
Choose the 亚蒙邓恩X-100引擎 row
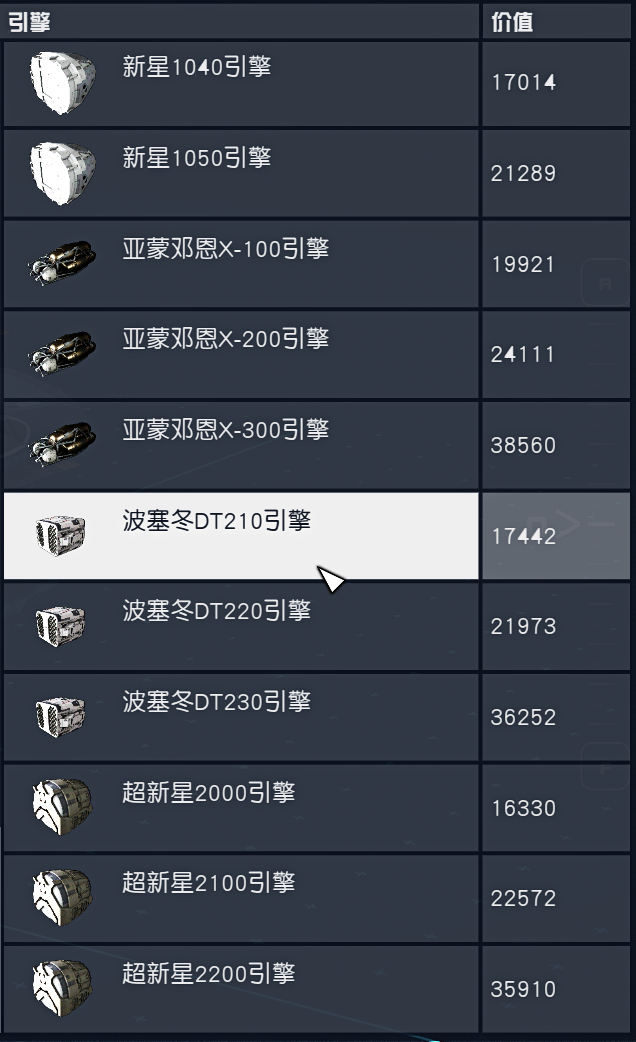tap(240, 265)
